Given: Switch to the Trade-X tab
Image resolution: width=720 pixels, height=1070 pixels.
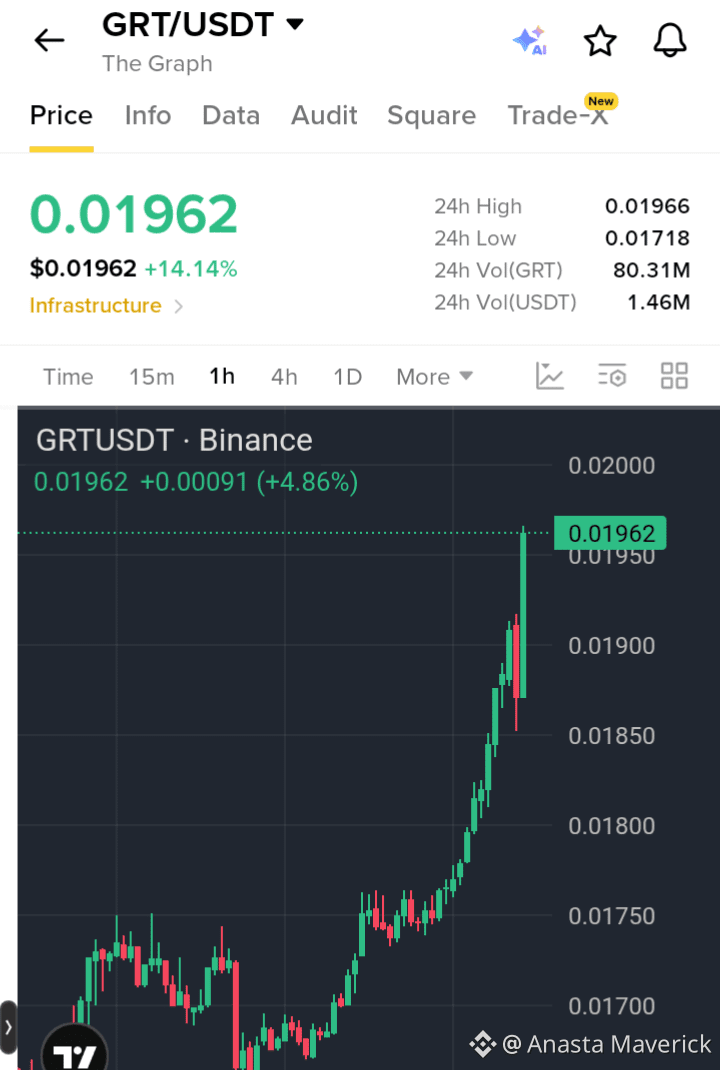Looking at the screenshot, I should coord(558,115).
